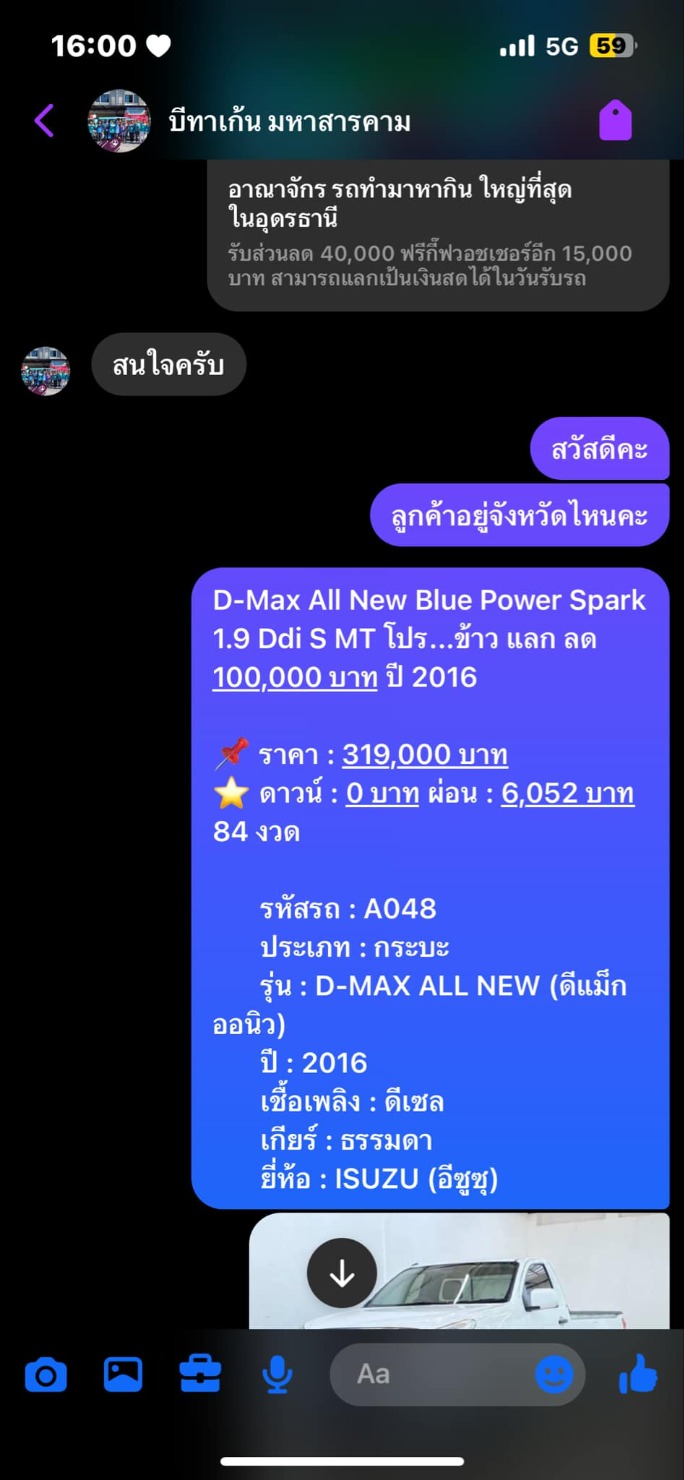Screen dimensions: 684x1480
Task: Record a voice message
Action: tap(277, 1375)
